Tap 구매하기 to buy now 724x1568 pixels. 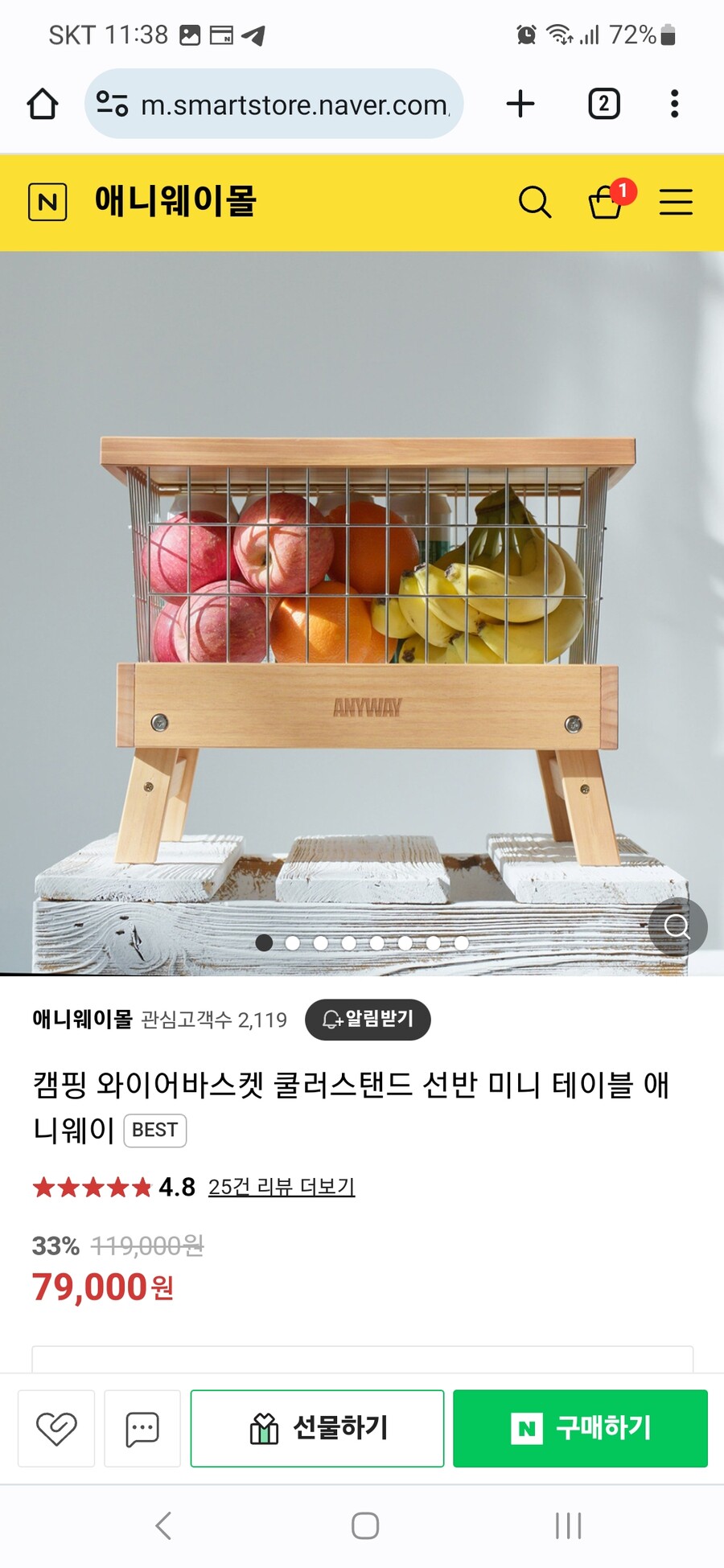580,1428
